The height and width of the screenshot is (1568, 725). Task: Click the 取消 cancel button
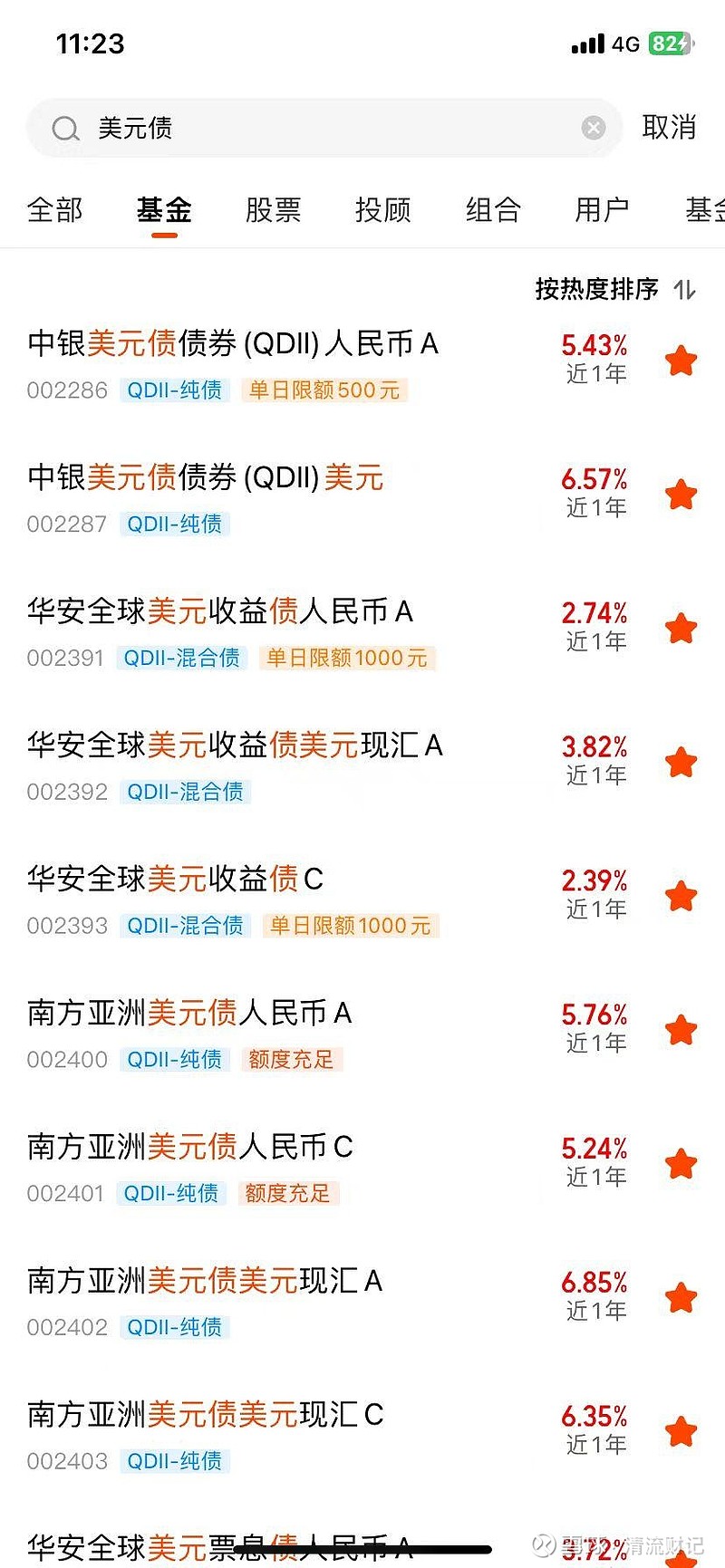click(669, 128)
